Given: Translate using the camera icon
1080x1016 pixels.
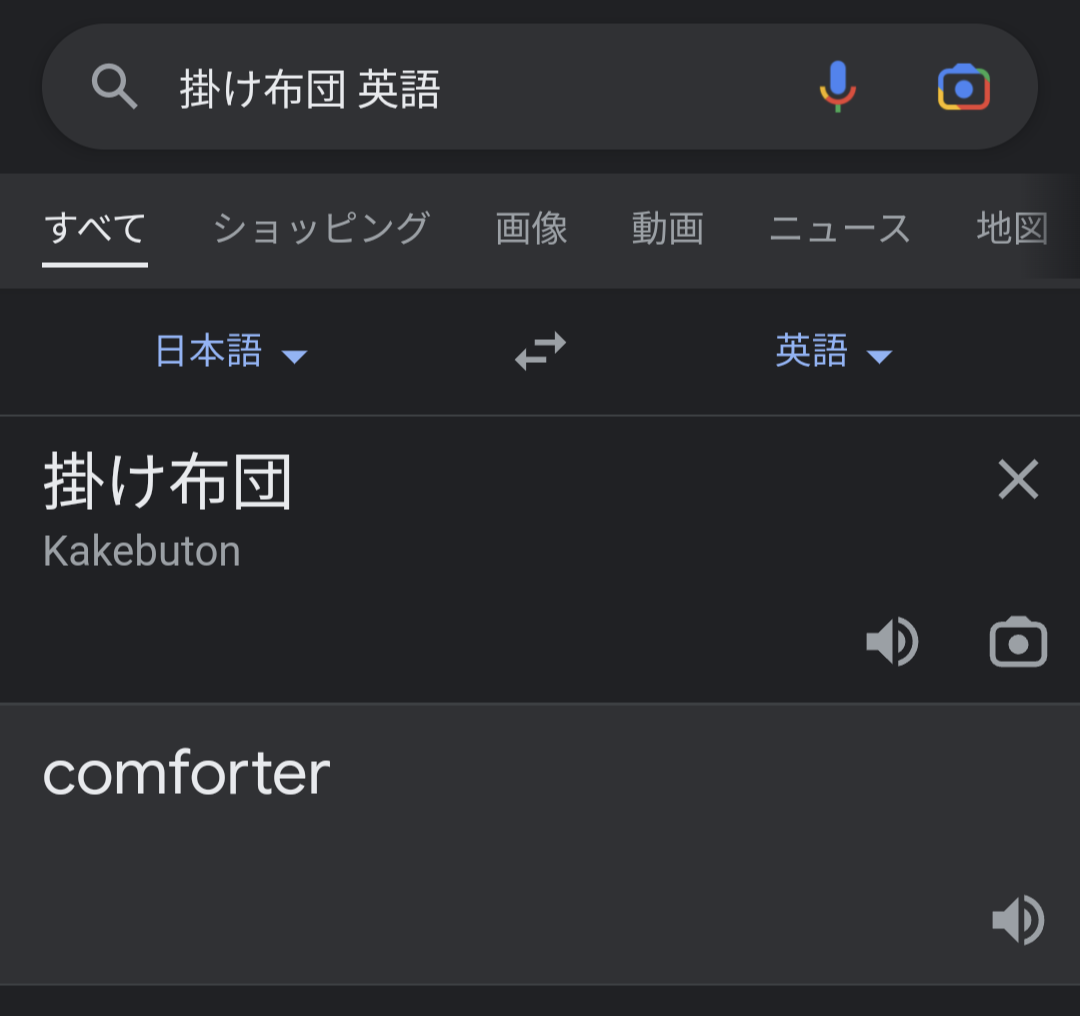Looking at the screenshot, I should click(x=1018, y=642).
